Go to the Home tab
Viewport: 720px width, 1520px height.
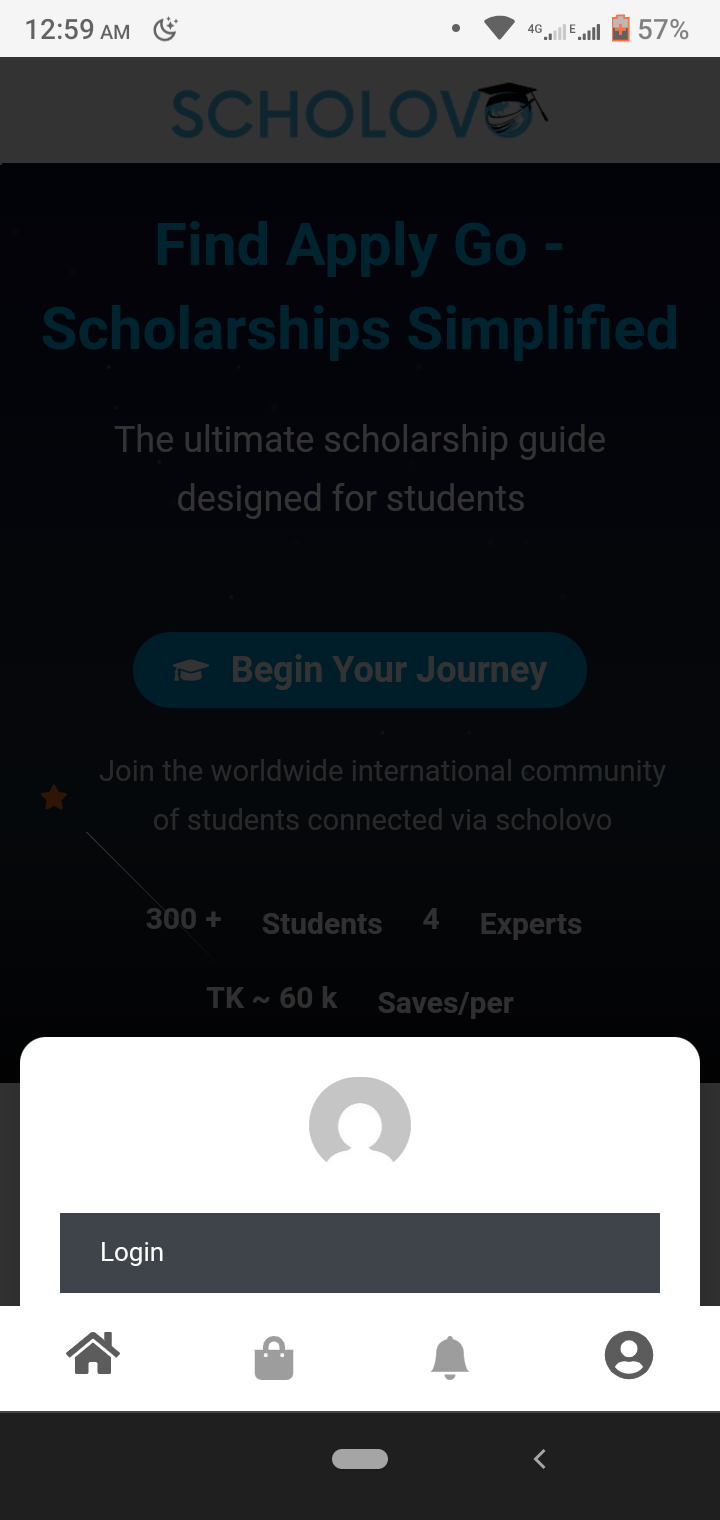point(93,1356)
